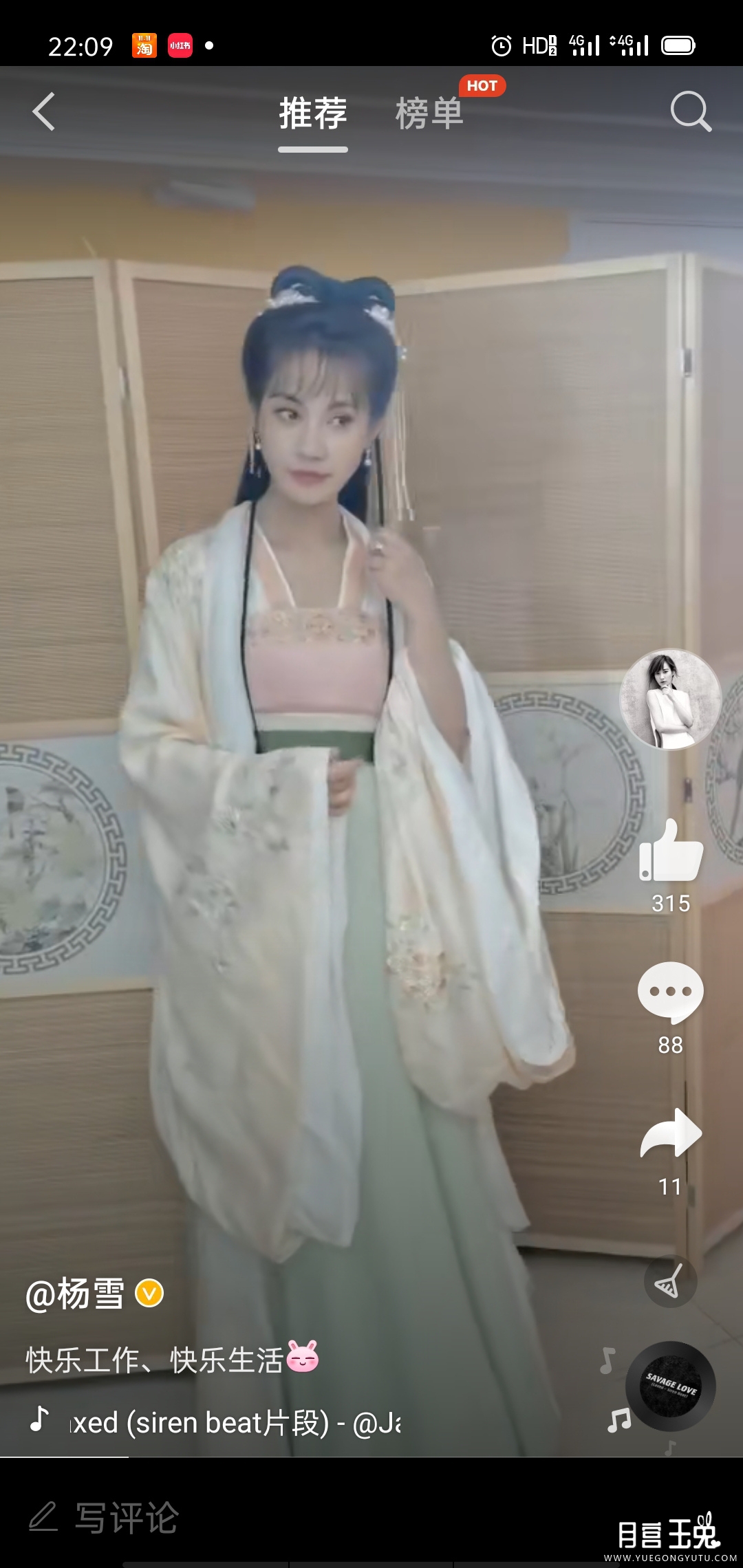Like this video with the thumbs-up
Screen dimensions: 743x1568
coord(671,850)
